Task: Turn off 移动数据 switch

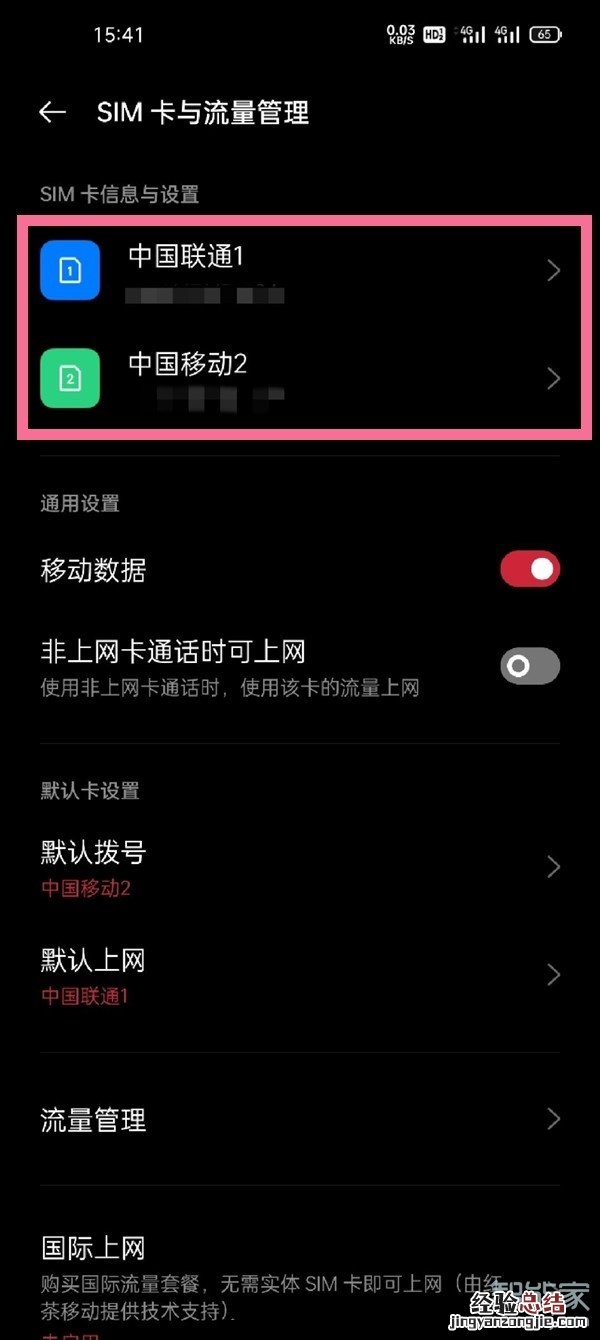Action: [x=529, y=570]
